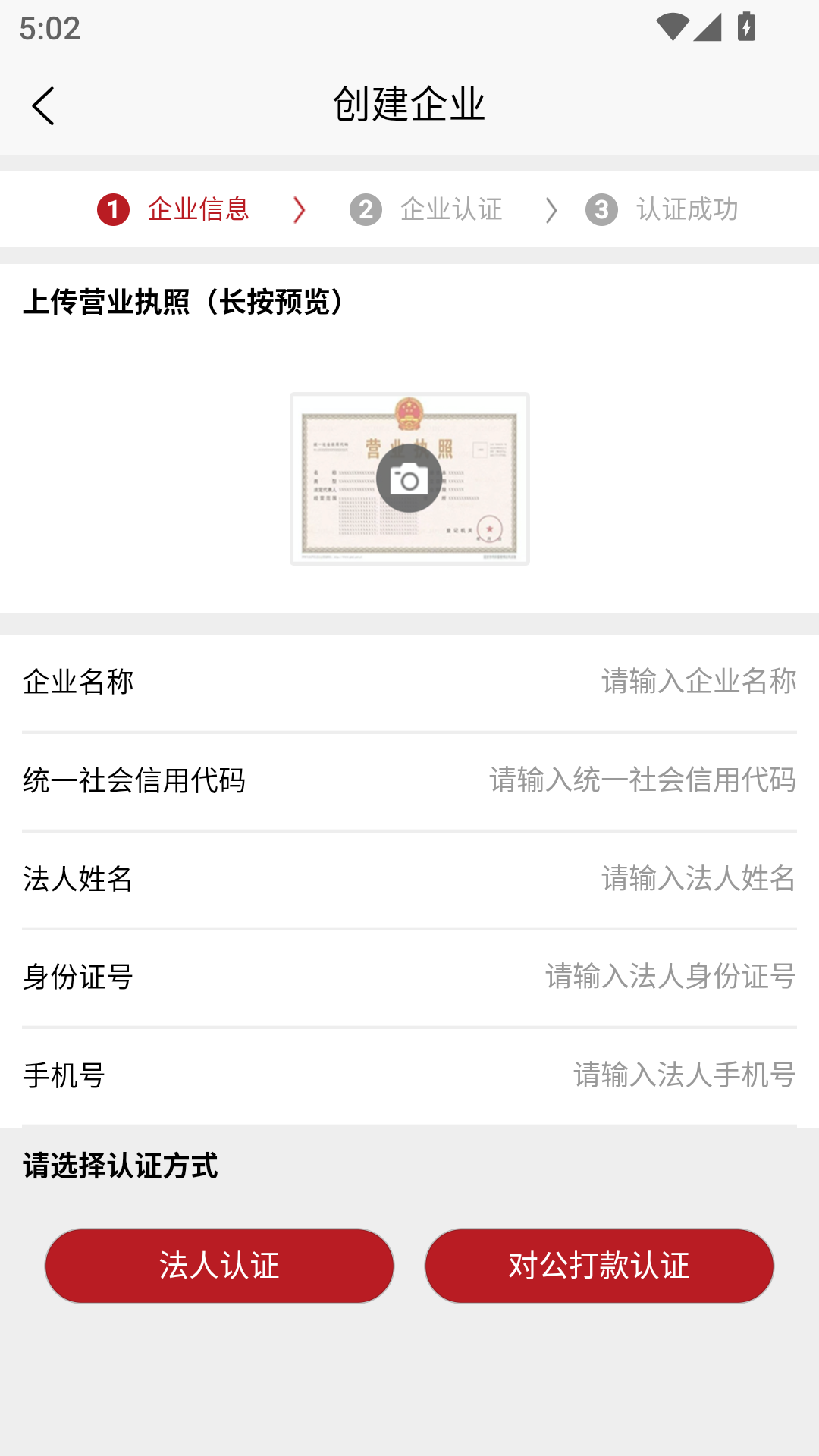Select the step 1 circle icon

coord(112,209)
